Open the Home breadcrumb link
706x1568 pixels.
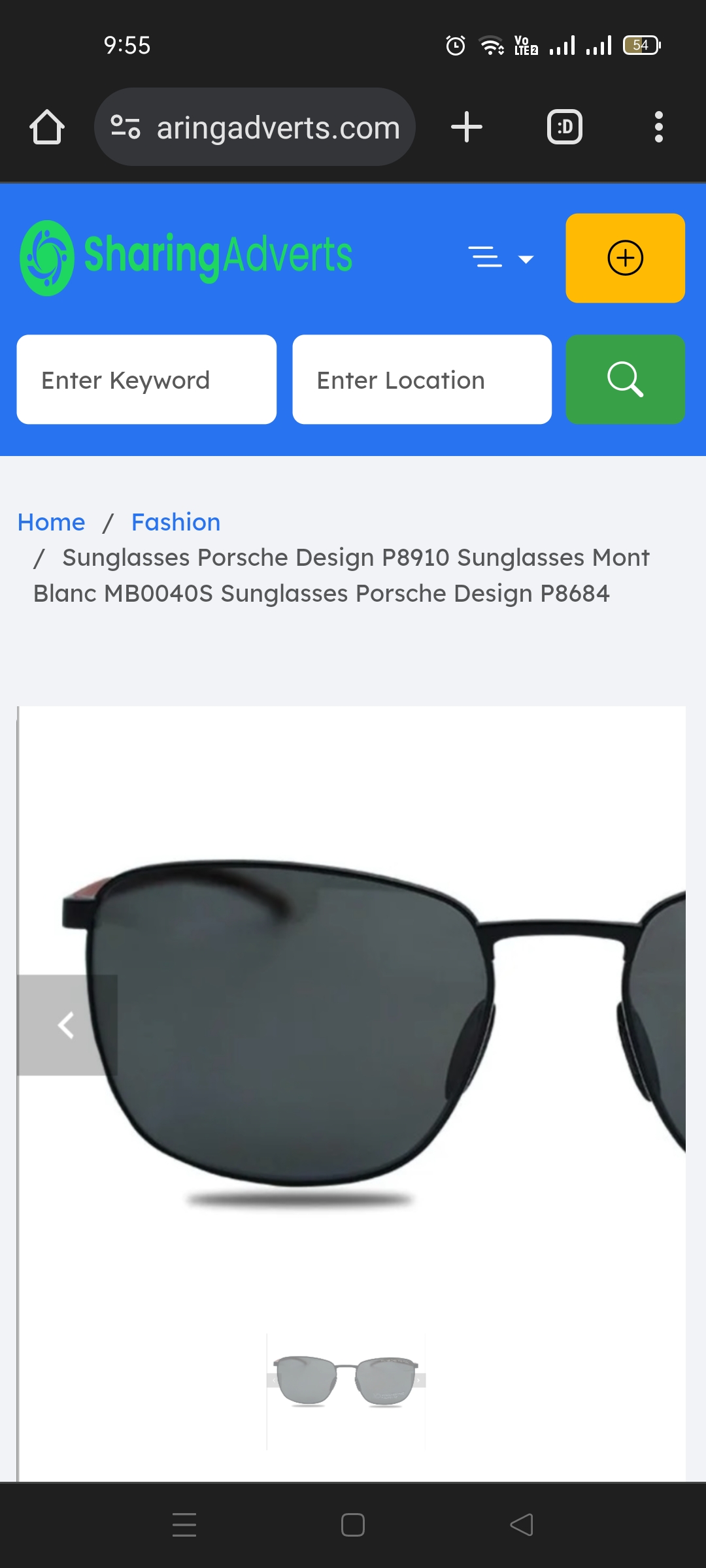pos(51,522)
